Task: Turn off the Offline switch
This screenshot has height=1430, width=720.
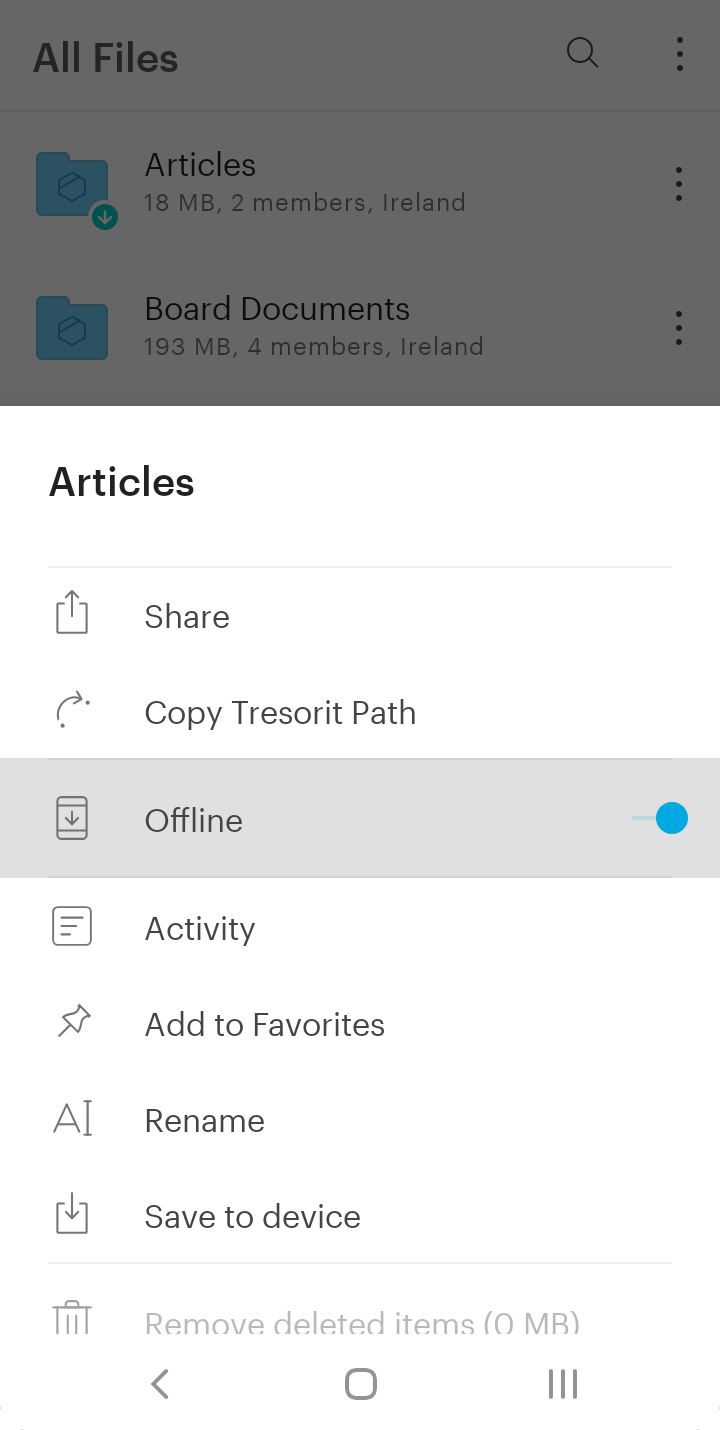Action: click(x=661, y=819)
